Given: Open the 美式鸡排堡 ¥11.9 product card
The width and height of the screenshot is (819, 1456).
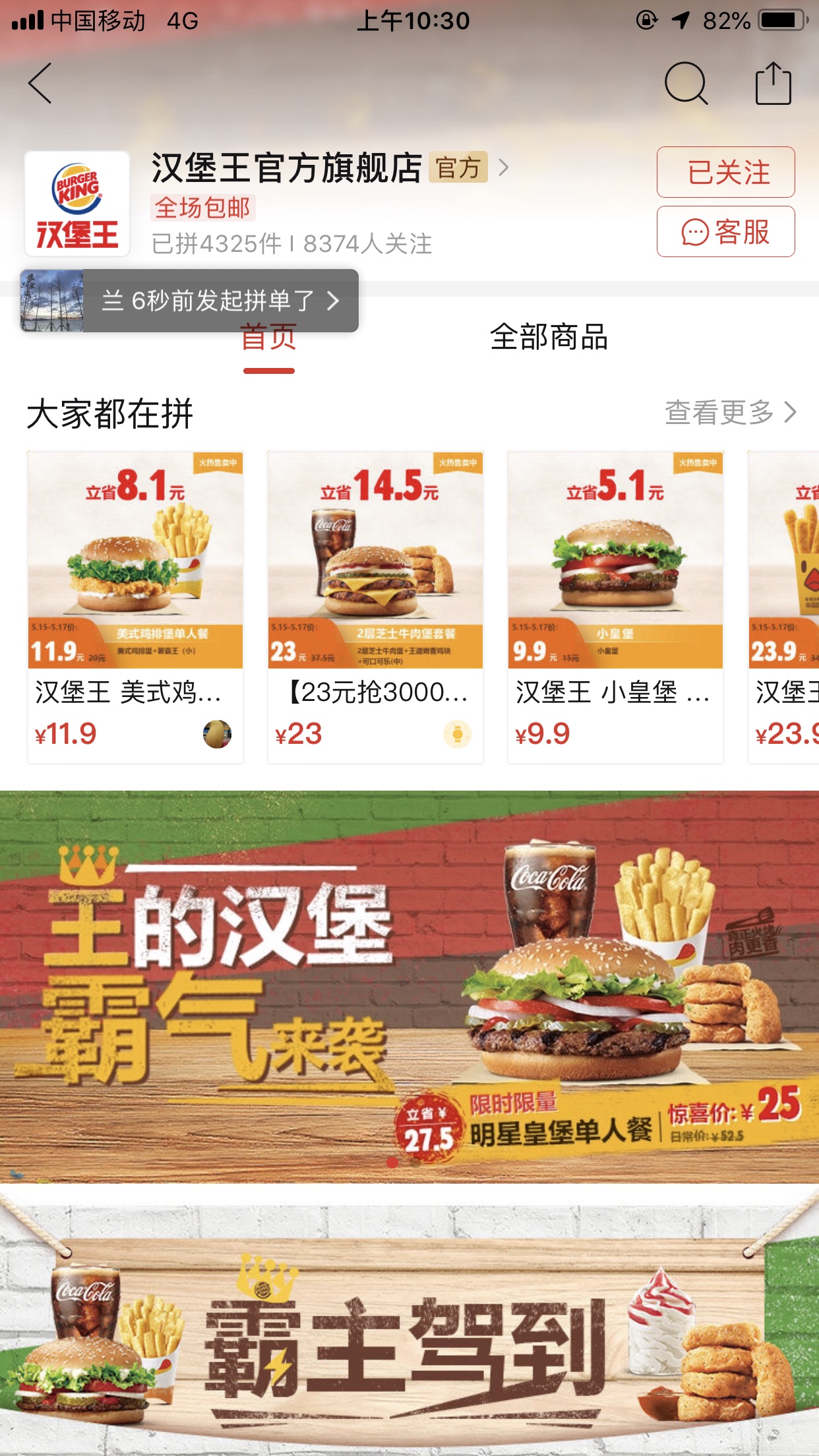Looking at the screenshot, I should click(135, 607).
